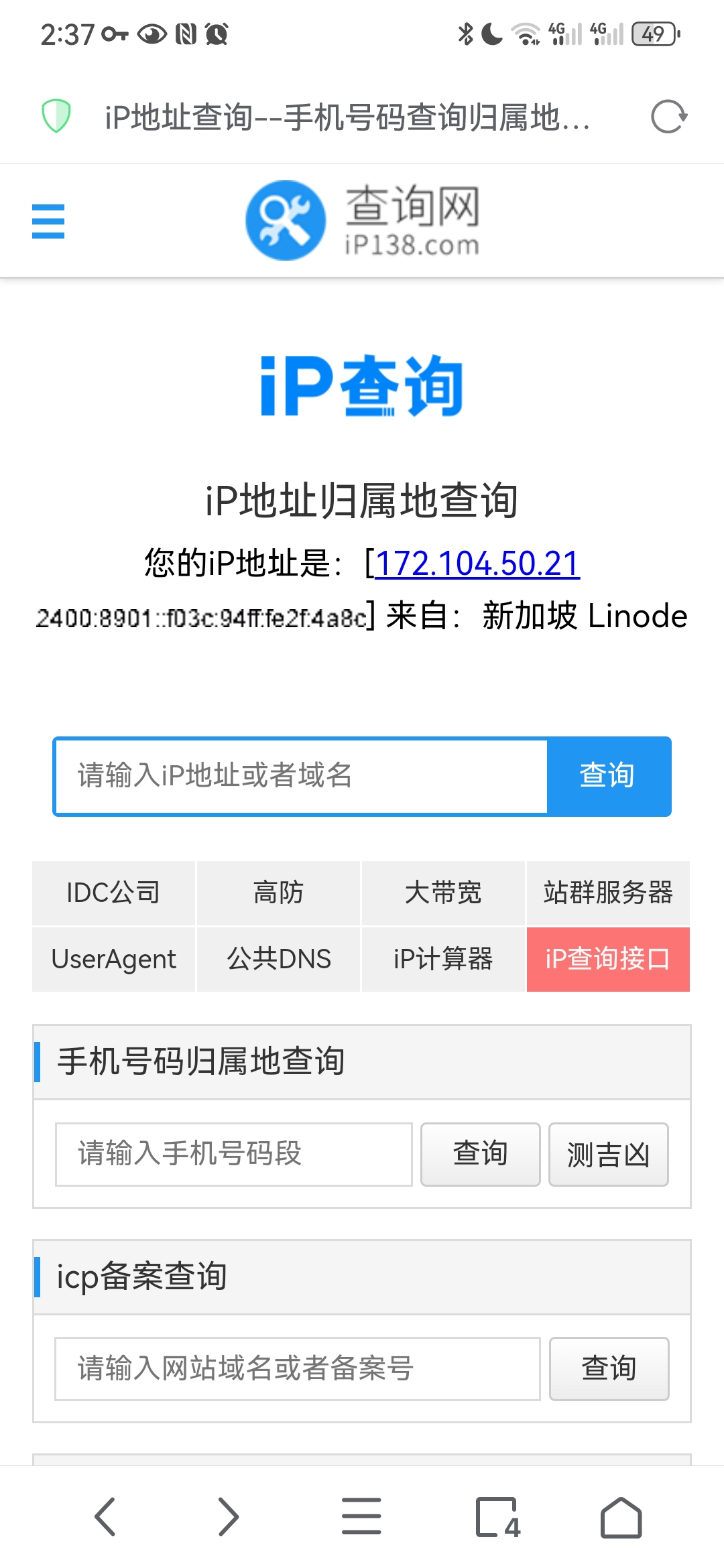
Task: Focus the icp备案 domain input field
Action: pos(298,1368)
